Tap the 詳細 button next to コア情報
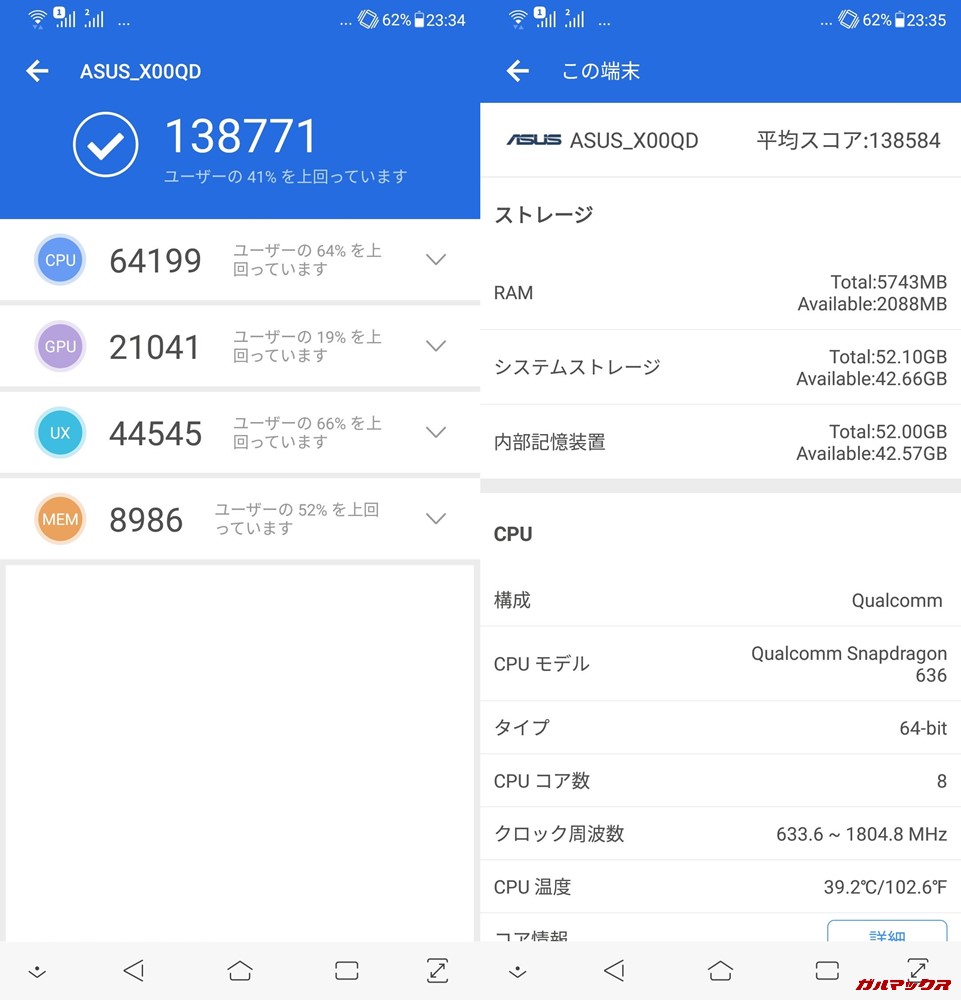The width and height of the screenshot is (961, 1000). point(887,936)
